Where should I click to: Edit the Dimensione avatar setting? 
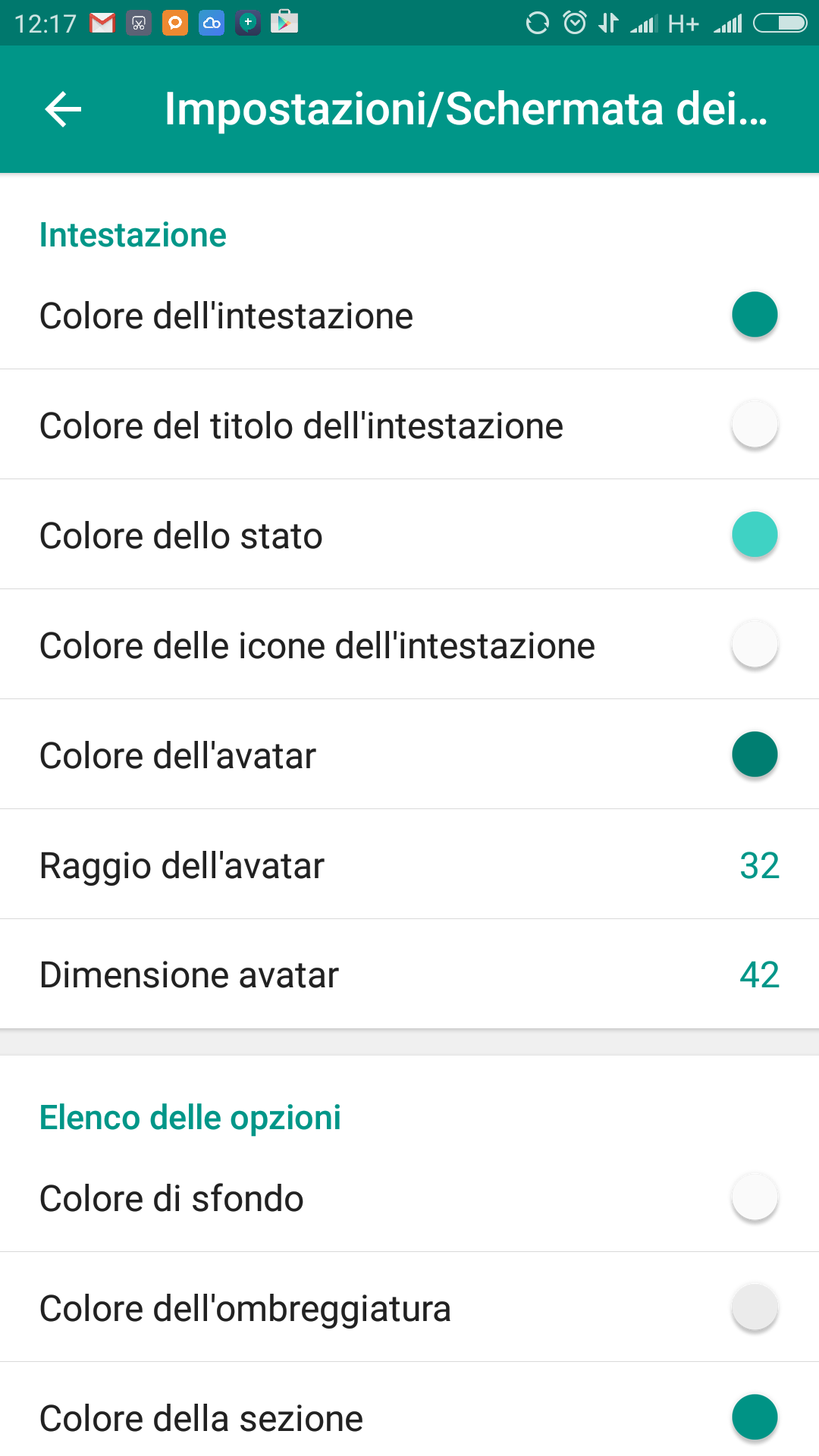[409, 974]
